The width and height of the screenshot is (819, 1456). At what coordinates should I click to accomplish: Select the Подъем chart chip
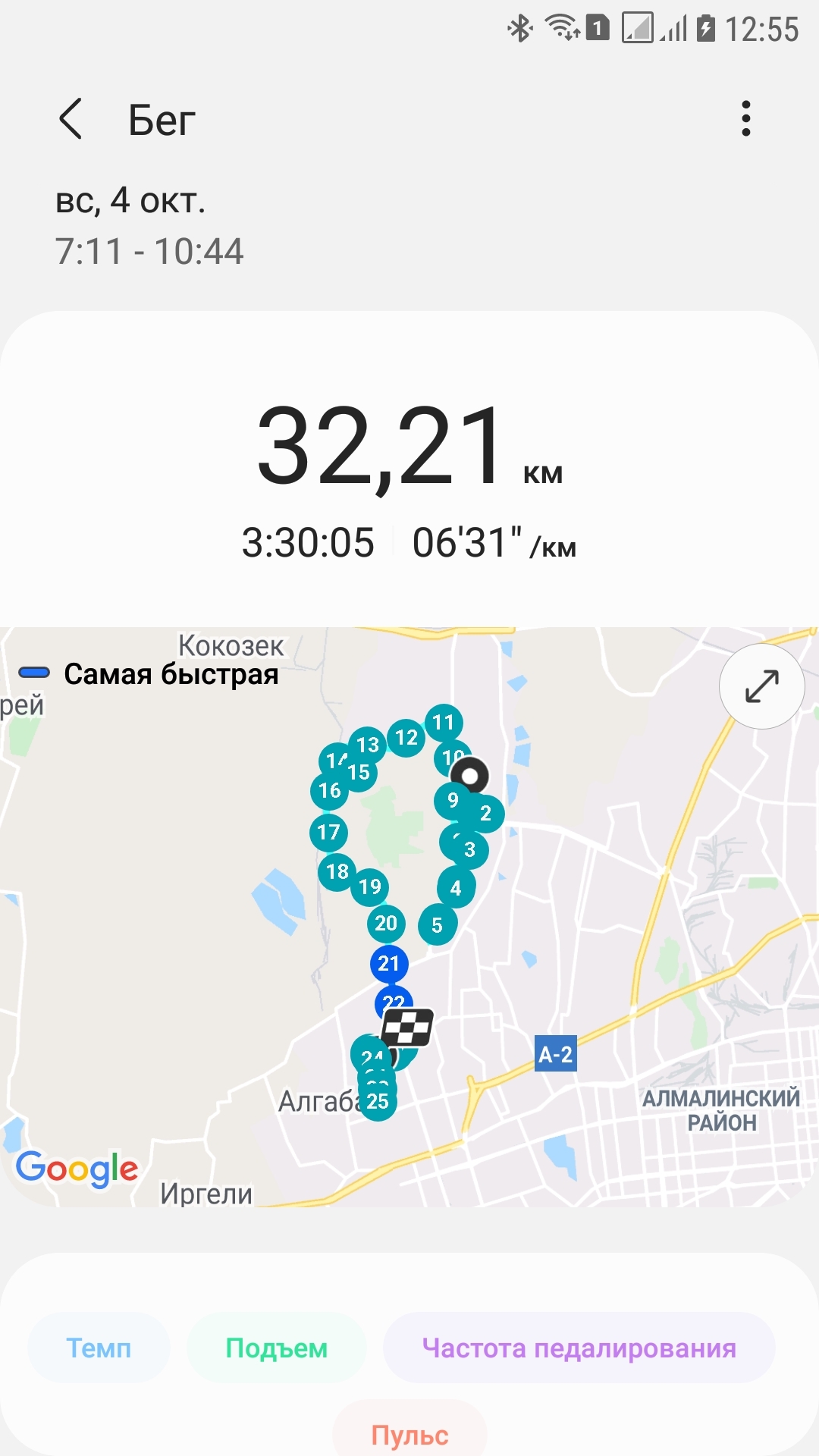pyautogui.click(x=276, y=1348)
